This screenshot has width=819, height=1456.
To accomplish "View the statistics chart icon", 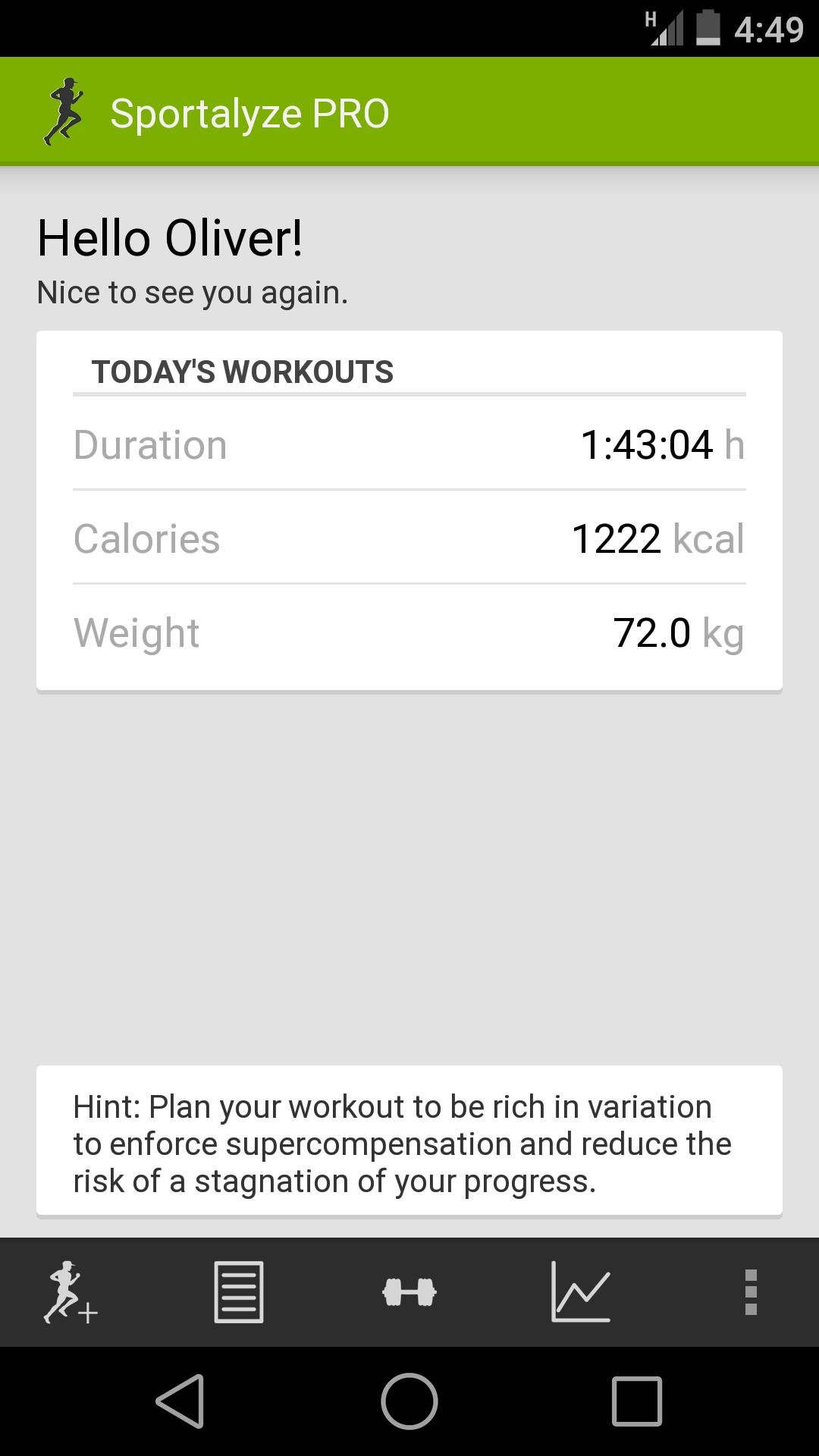I will pos(580,1292).
